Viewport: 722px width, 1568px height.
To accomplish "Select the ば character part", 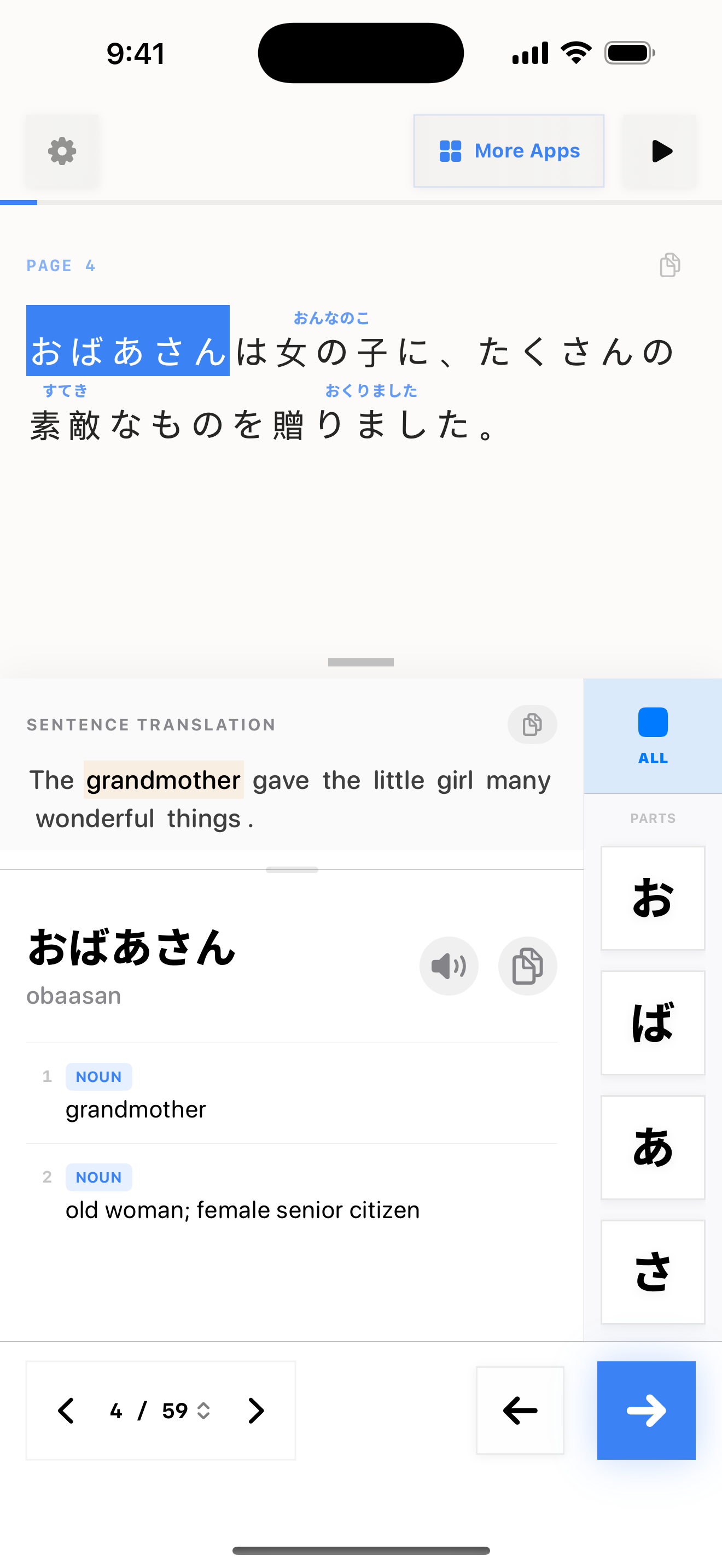I will (x=653, y=1022).
